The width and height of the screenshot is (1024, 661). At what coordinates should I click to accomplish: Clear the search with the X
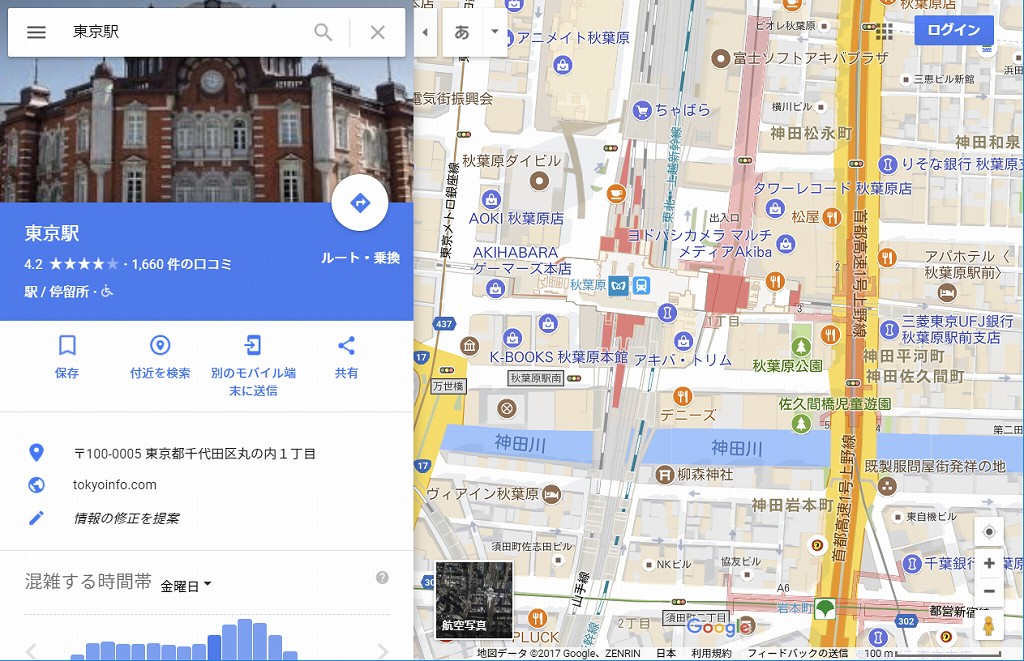377,32
